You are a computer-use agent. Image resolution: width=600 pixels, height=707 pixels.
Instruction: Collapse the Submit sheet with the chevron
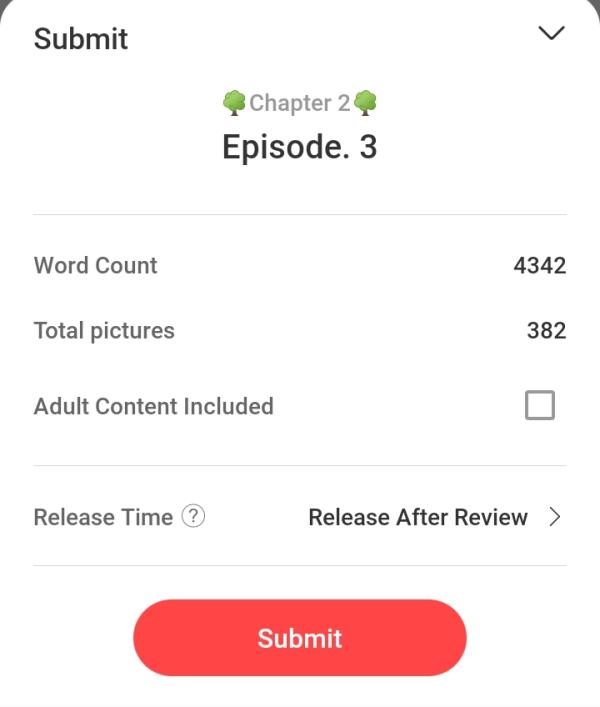coord(551,33)
